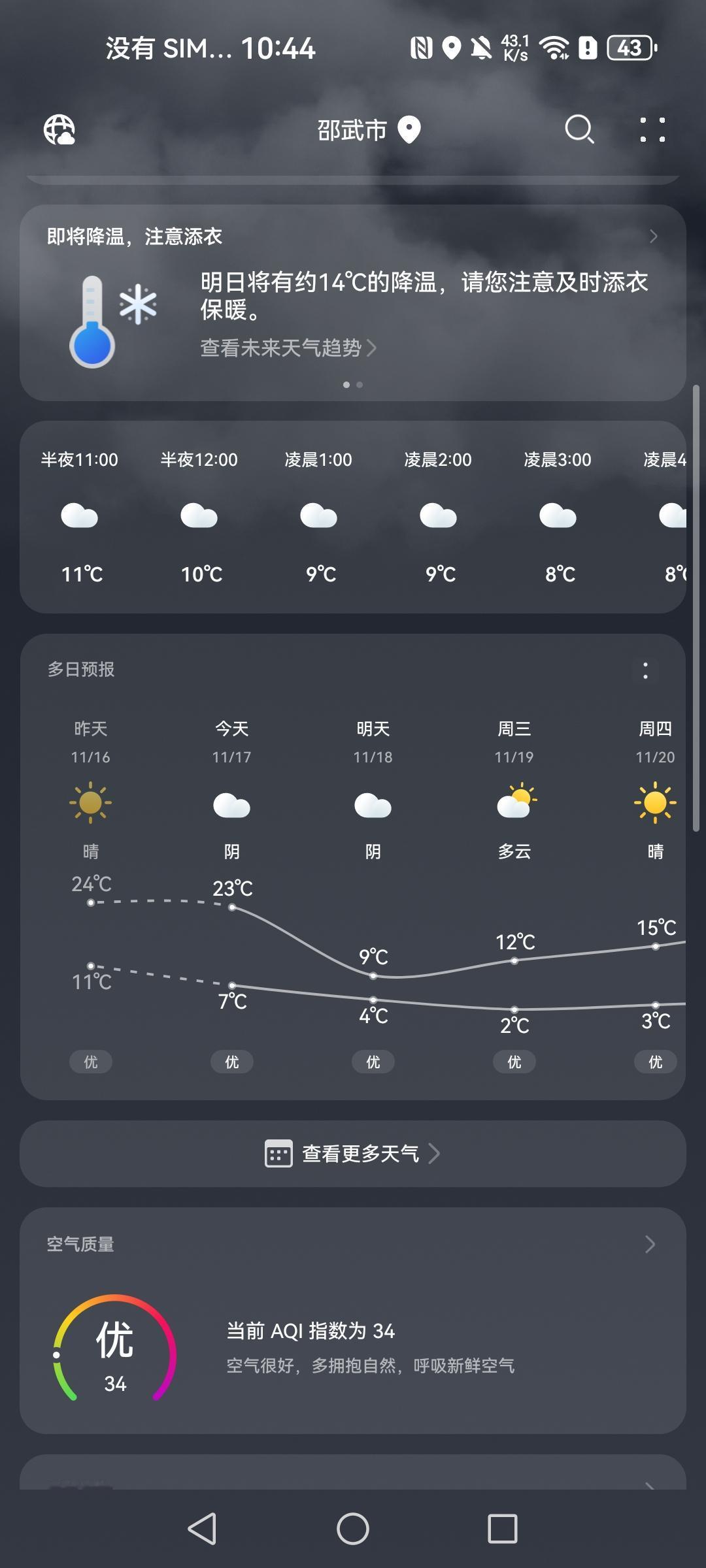706x1568 pixels.
Task: Click the search icon
Action: click(579, 129)
